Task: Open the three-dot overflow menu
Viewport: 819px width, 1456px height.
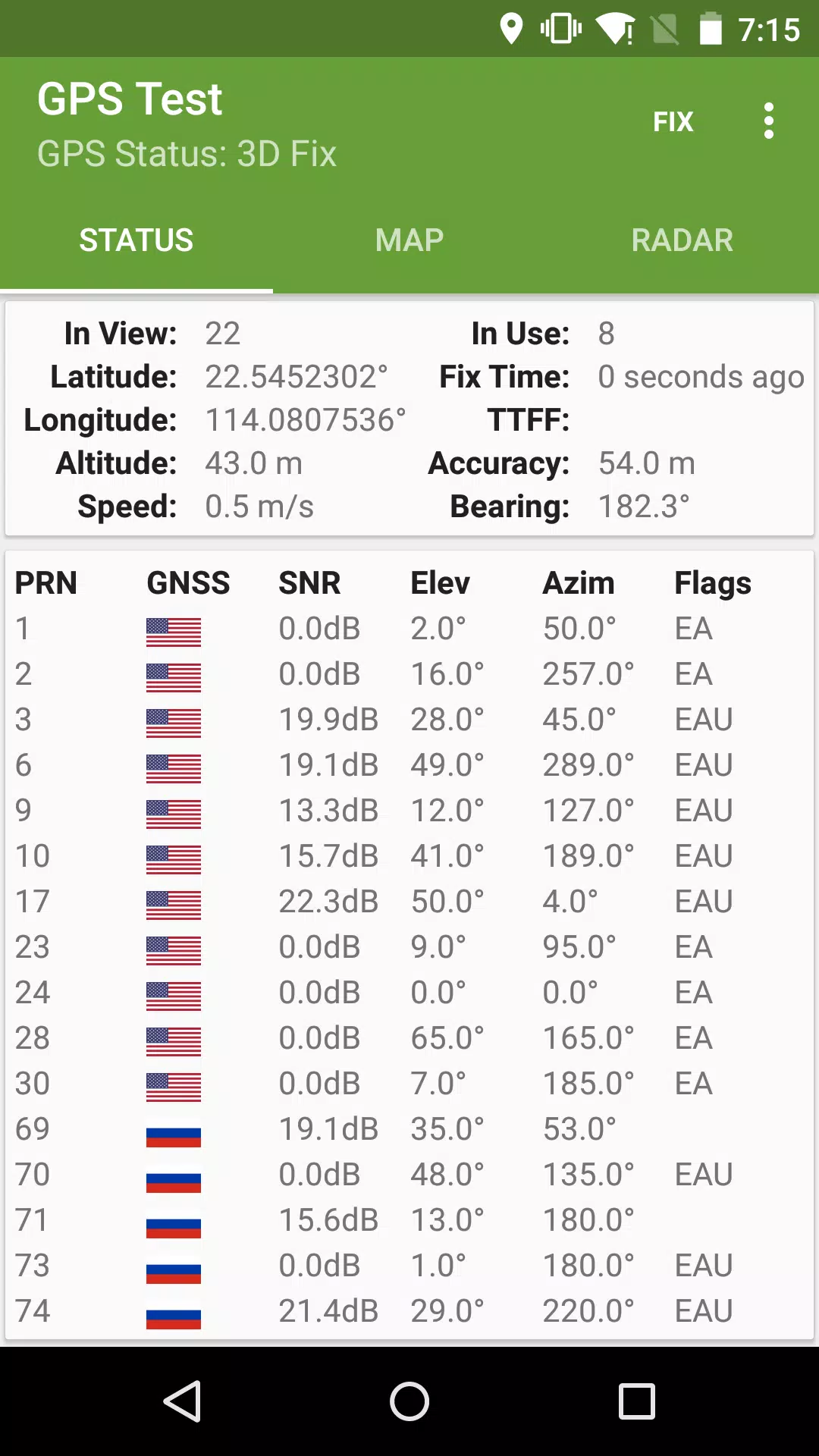Action: 769,121
